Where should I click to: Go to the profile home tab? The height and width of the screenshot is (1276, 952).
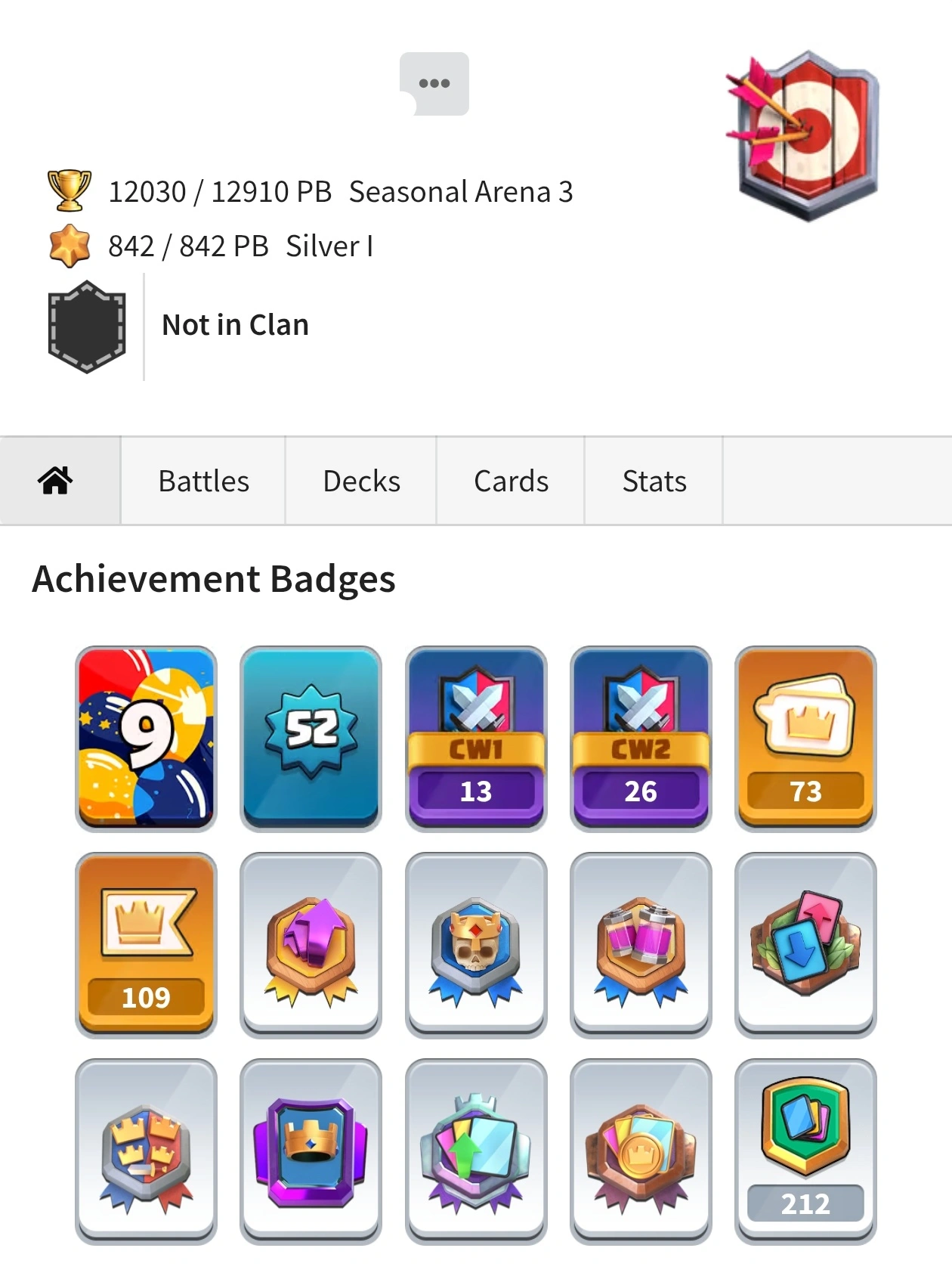[57, 481]
